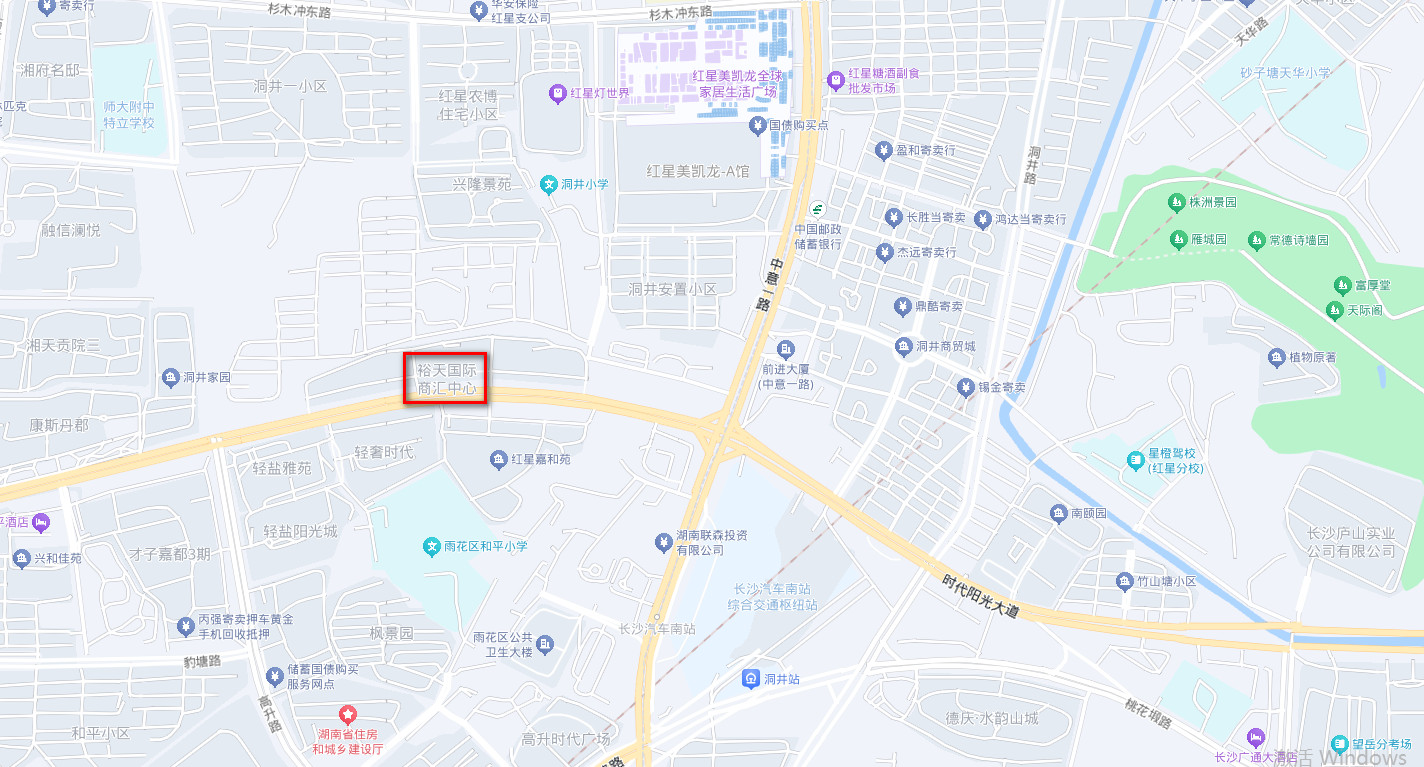Select the 竹山塘小区 residence marker
This screenshot has height=767, width=1424.
pos(1124,581)
